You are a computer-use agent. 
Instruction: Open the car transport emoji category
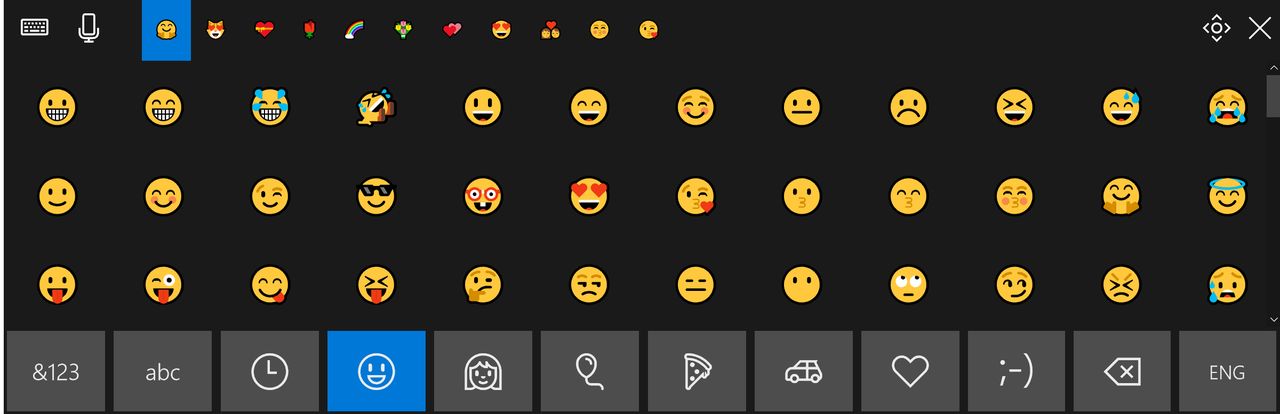[x=803, y=372]
